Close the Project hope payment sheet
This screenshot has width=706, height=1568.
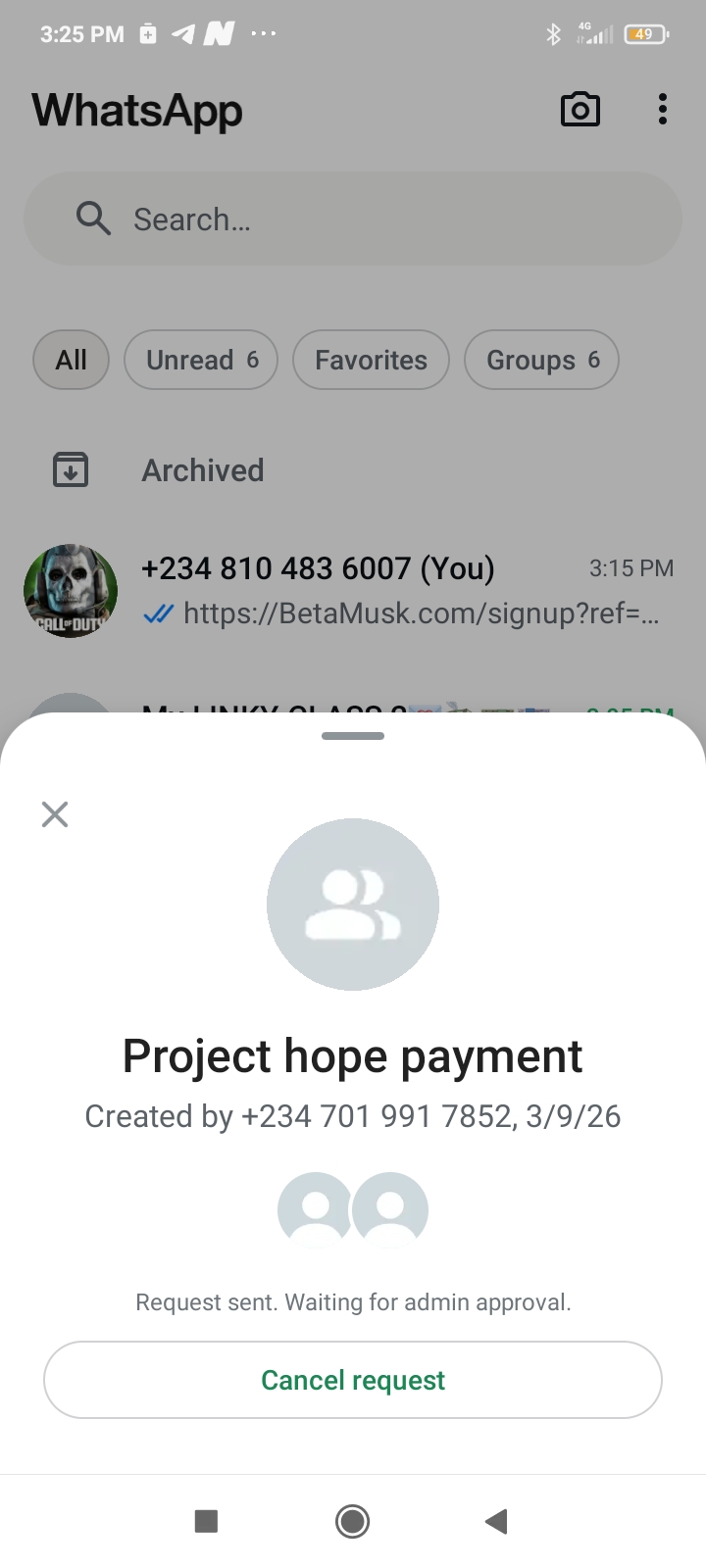coord(55,814)
